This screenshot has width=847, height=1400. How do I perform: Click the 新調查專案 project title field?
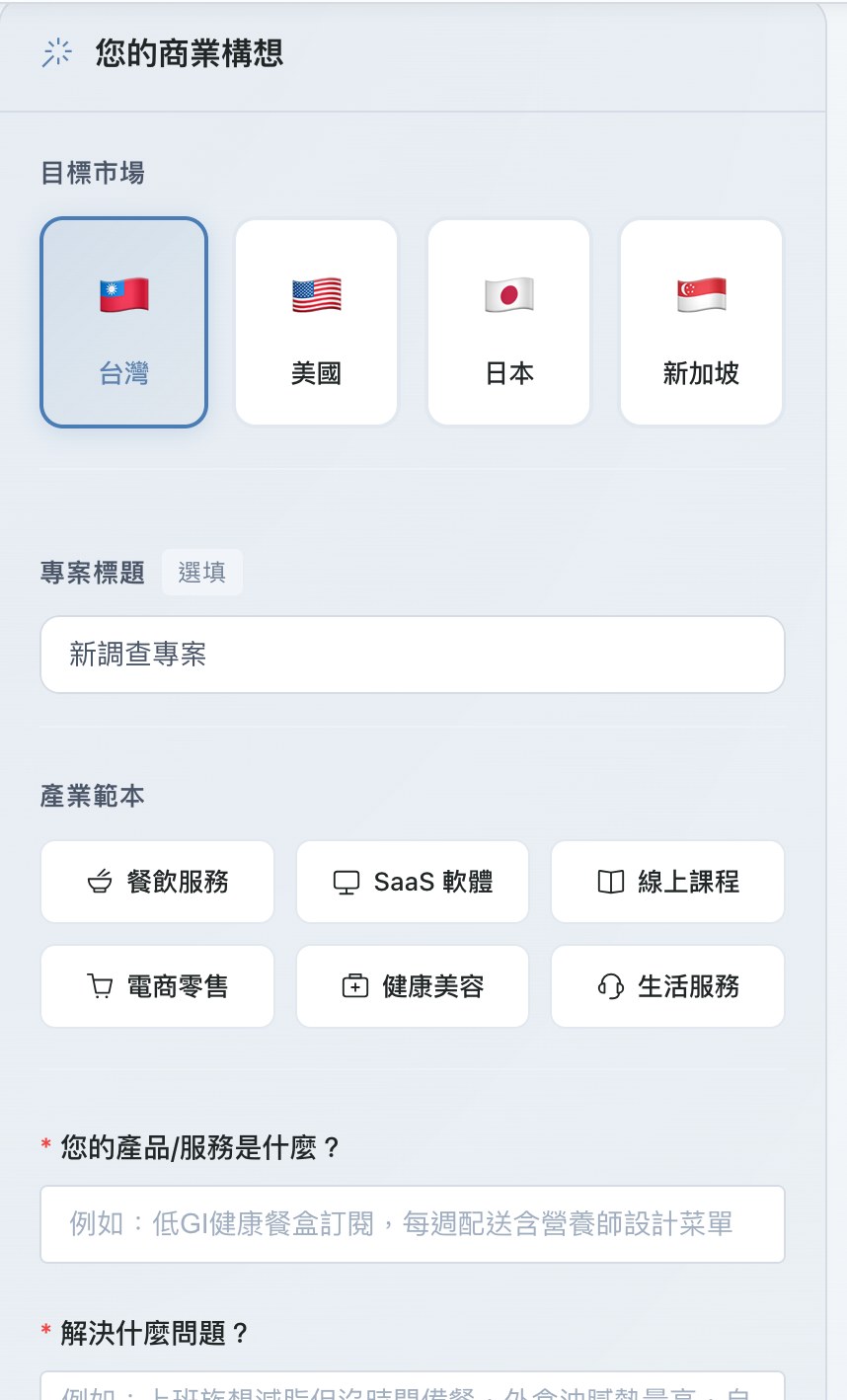click(412, 654)
